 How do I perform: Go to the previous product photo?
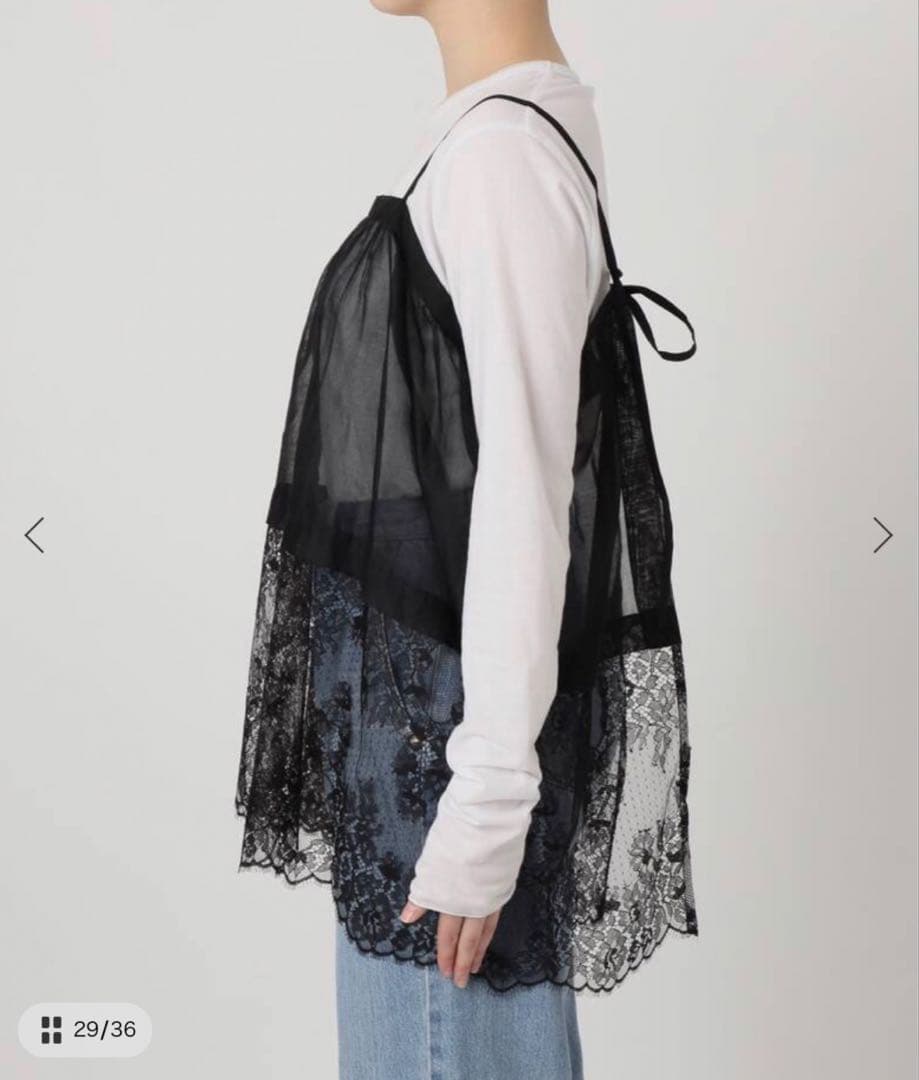[x=34, y=535]
